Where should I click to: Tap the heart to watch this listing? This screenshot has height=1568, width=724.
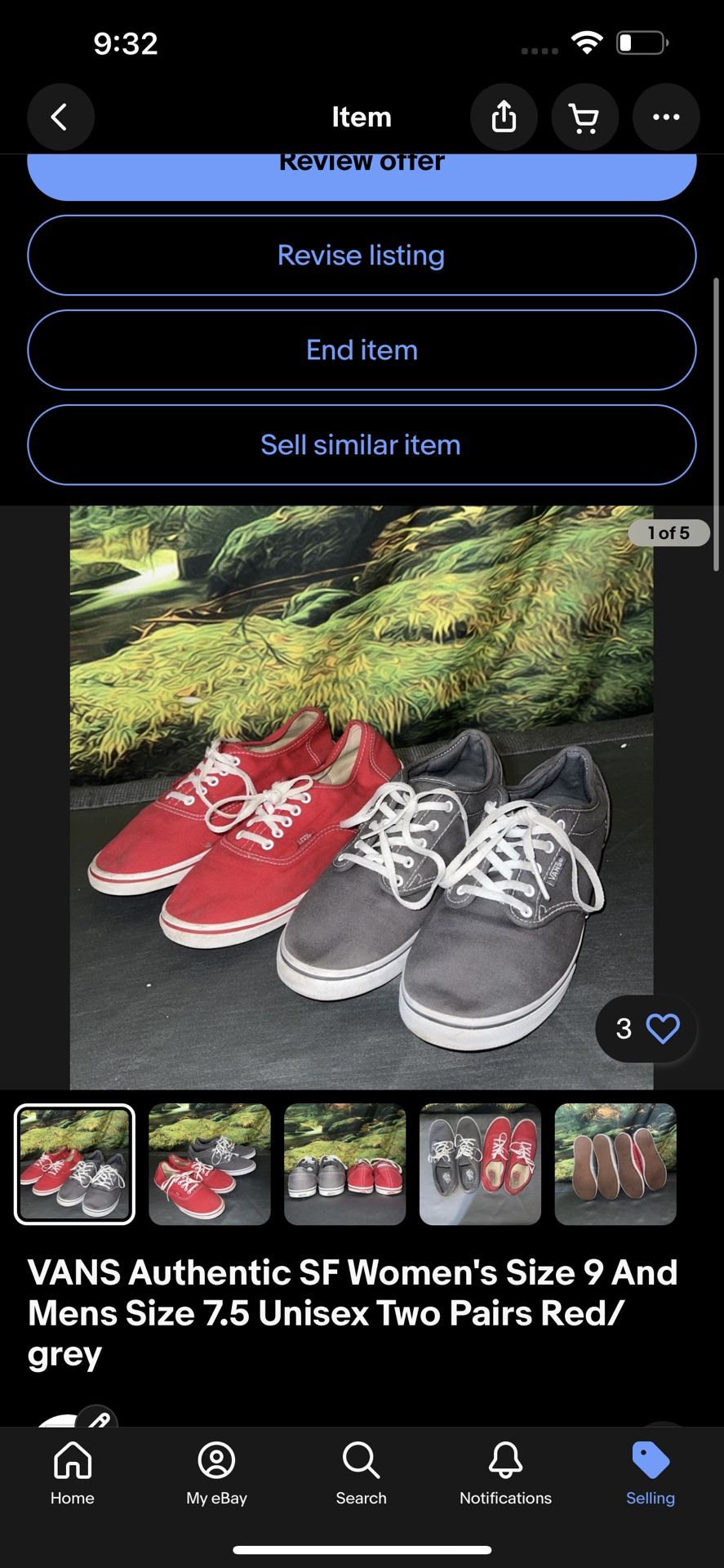(661, 1029)
